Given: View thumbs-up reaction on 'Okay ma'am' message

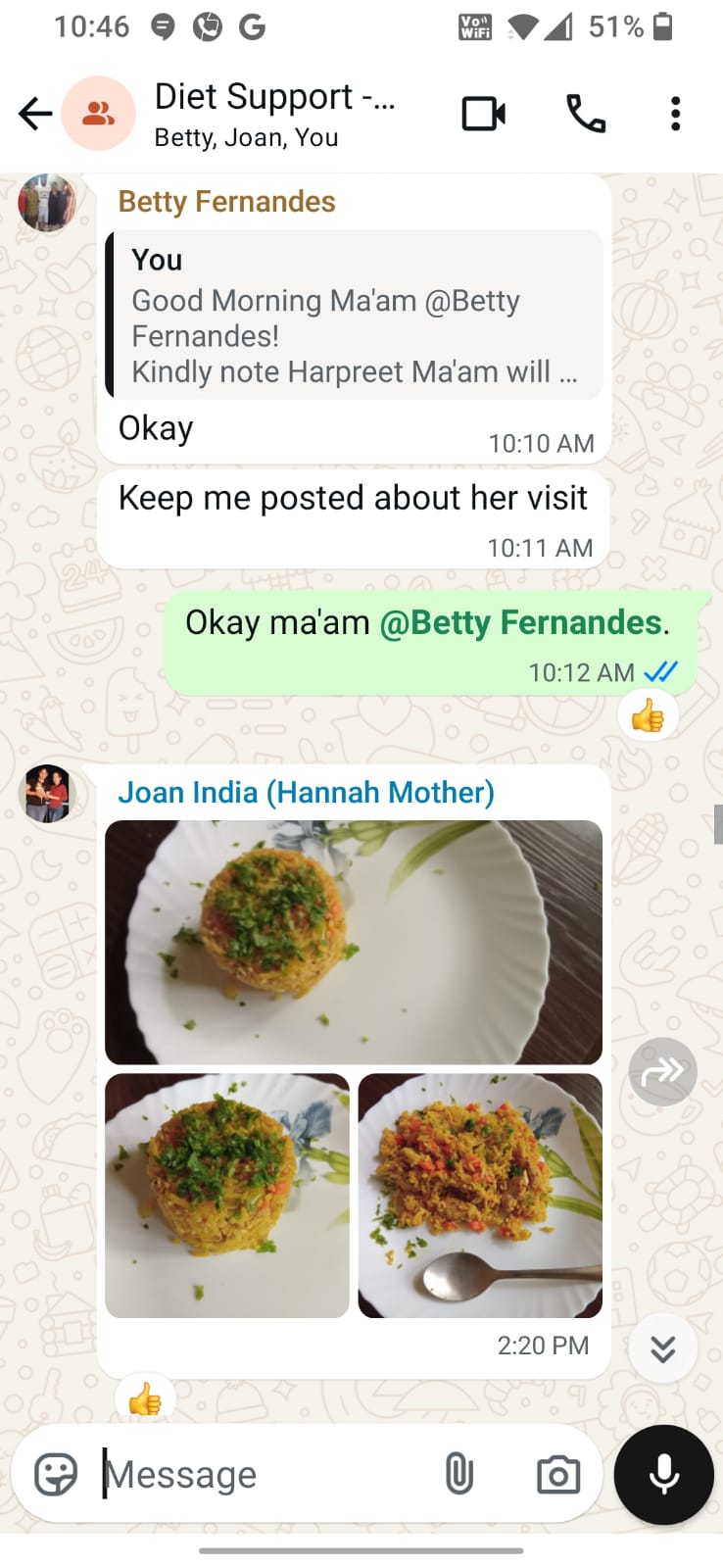Looking at the screenshot, I should 648,716.
